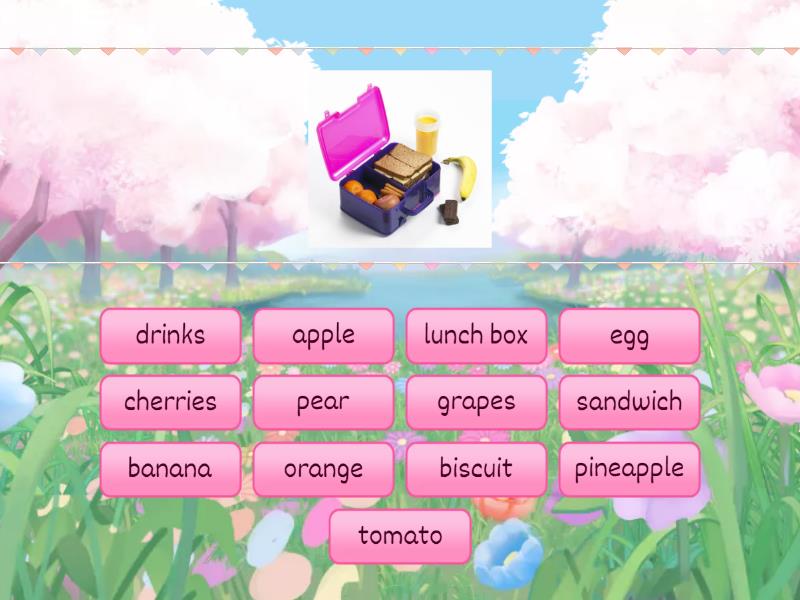Choose the 'apple' answer button
The image size is (800, 600).
click(323, 336)
